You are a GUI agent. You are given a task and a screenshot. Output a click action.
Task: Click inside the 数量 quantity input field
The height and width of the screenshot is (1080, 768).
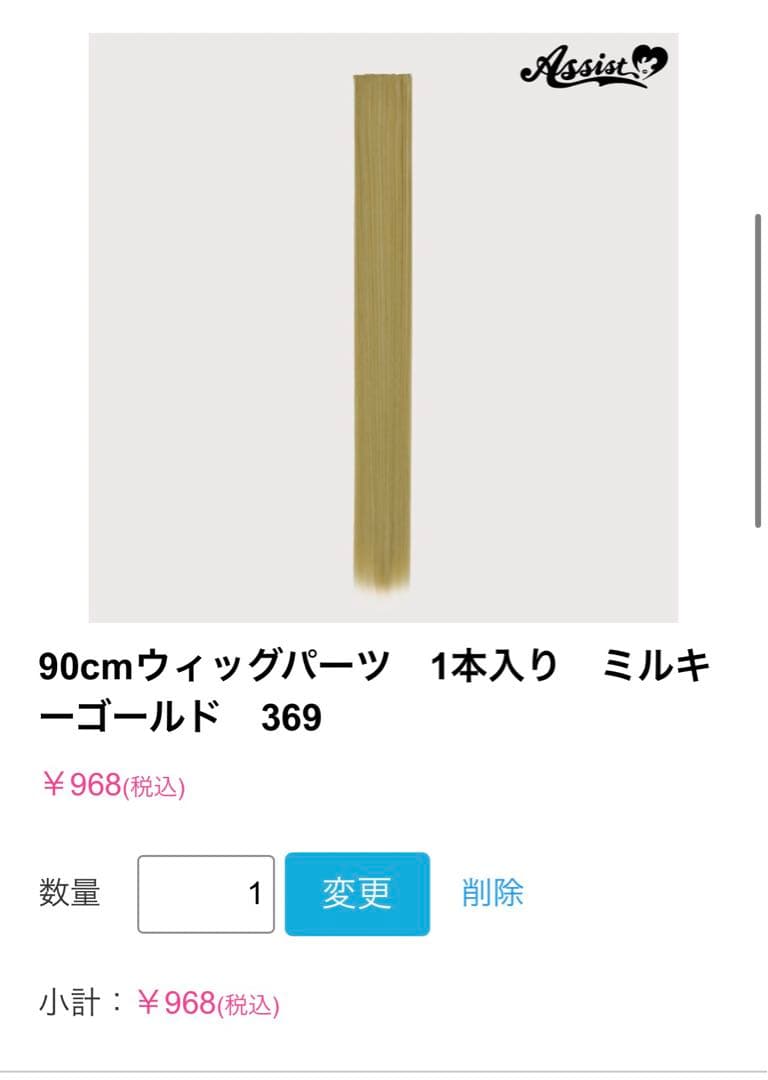205,893
